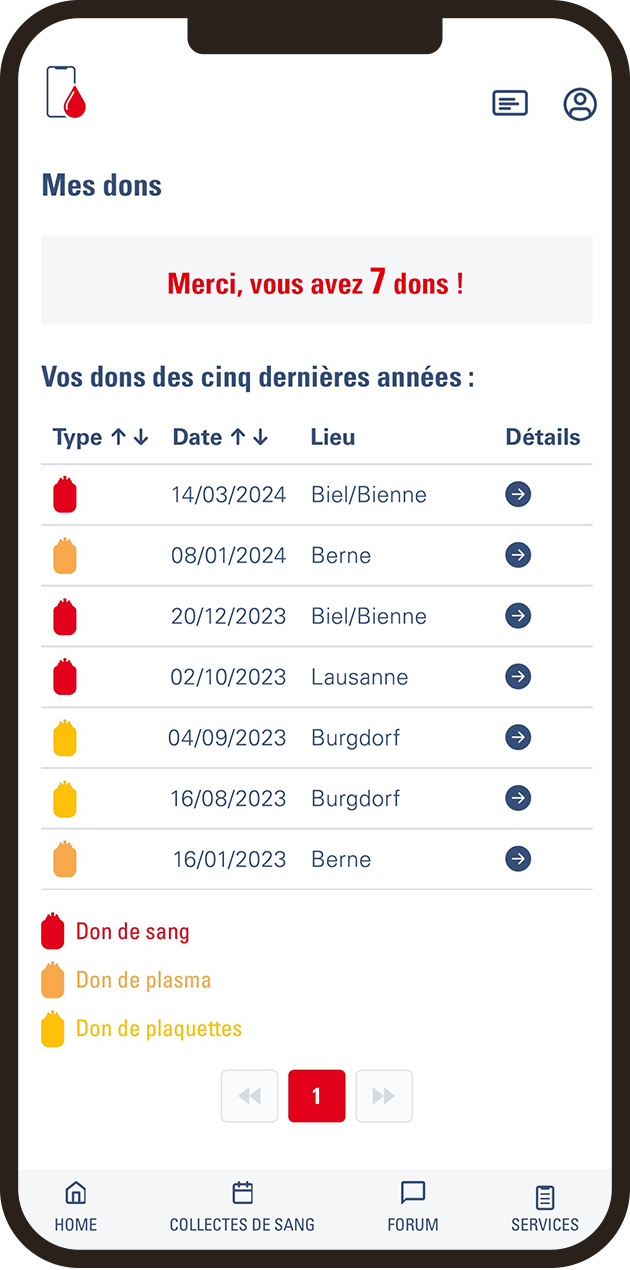
Task: Open the Services tab
Action: [545, 1208]
